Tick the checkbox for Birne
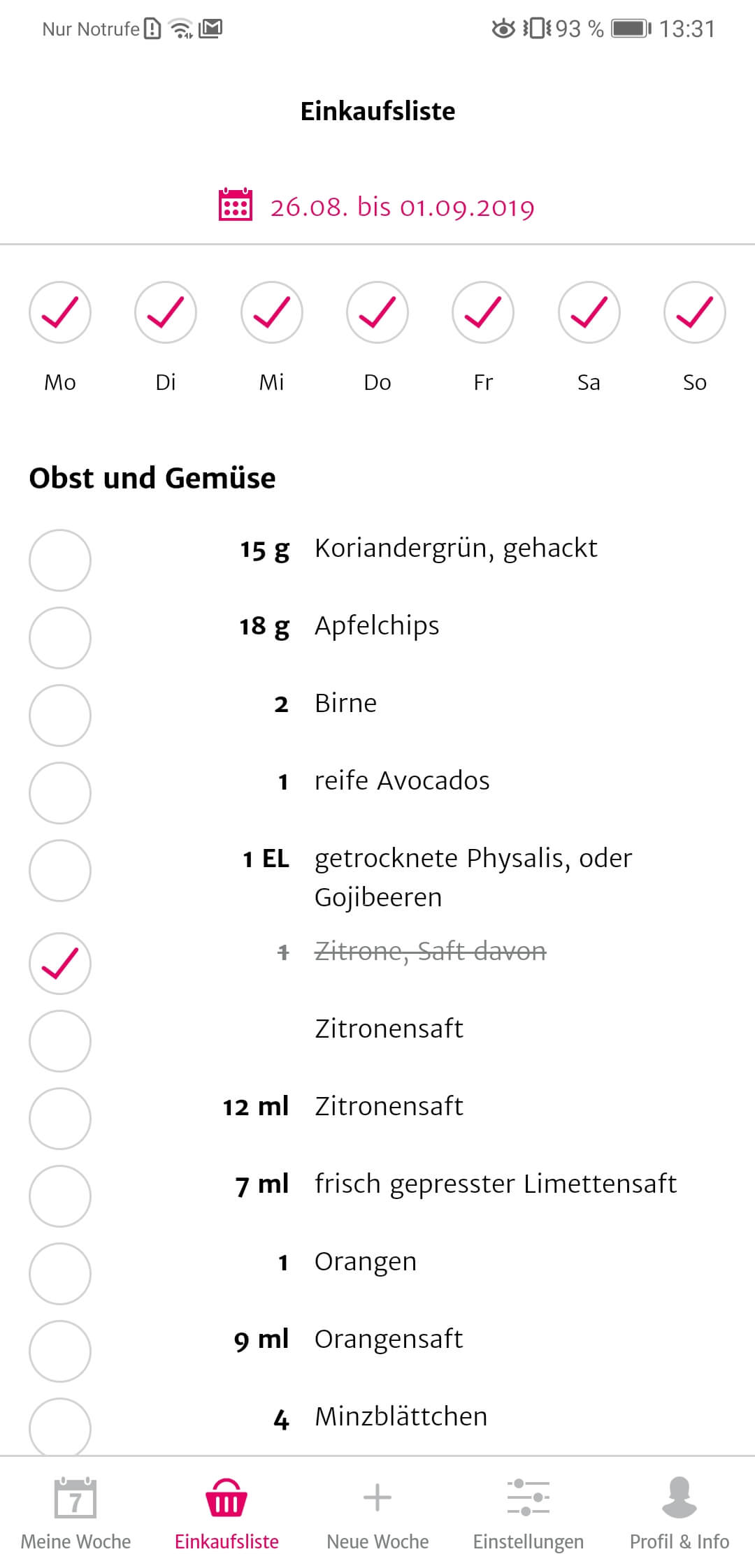755x1568 pixels. [60, 716]
